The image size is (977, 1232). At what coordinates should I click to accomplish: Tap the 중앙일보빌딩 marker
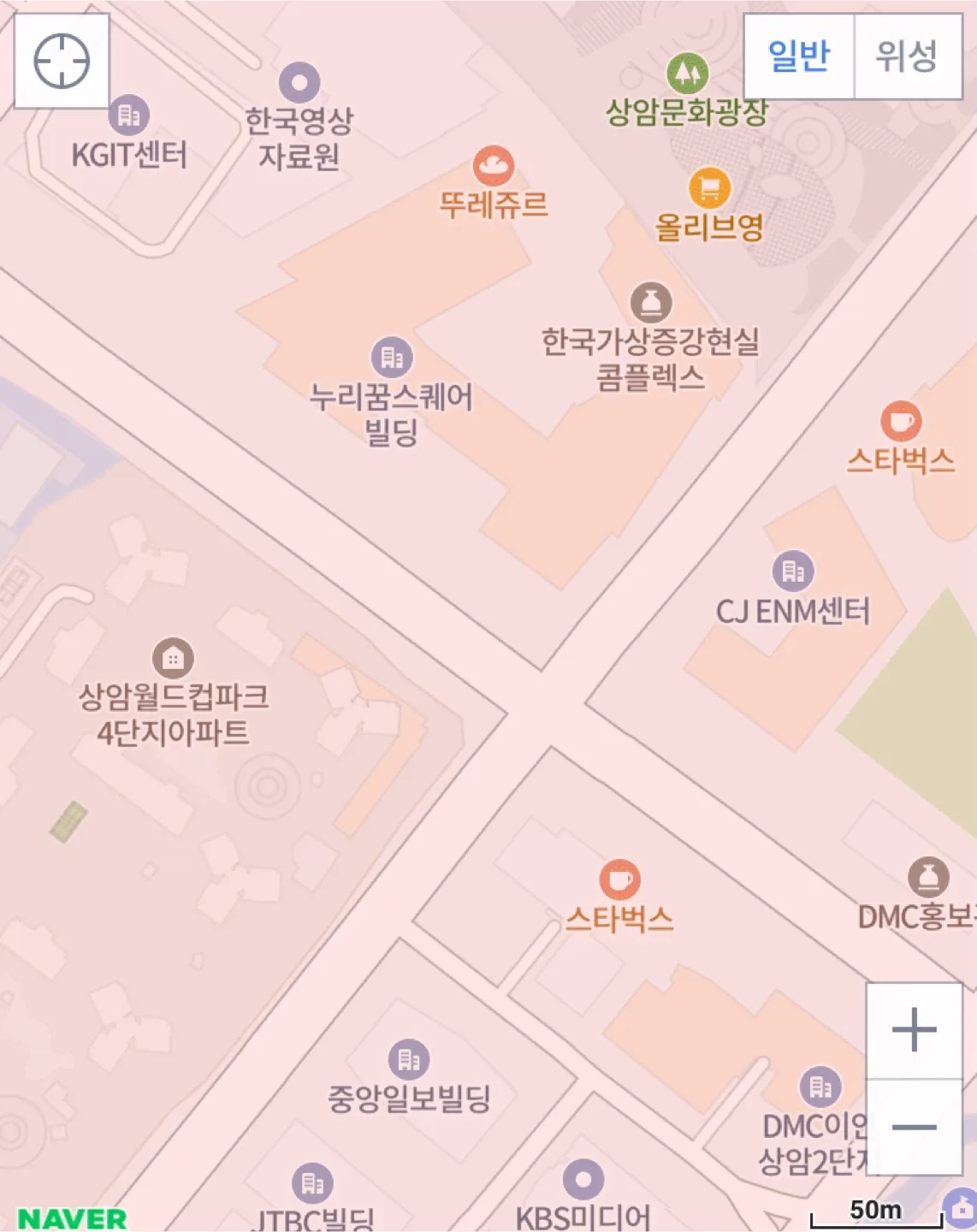[409, 1059]
